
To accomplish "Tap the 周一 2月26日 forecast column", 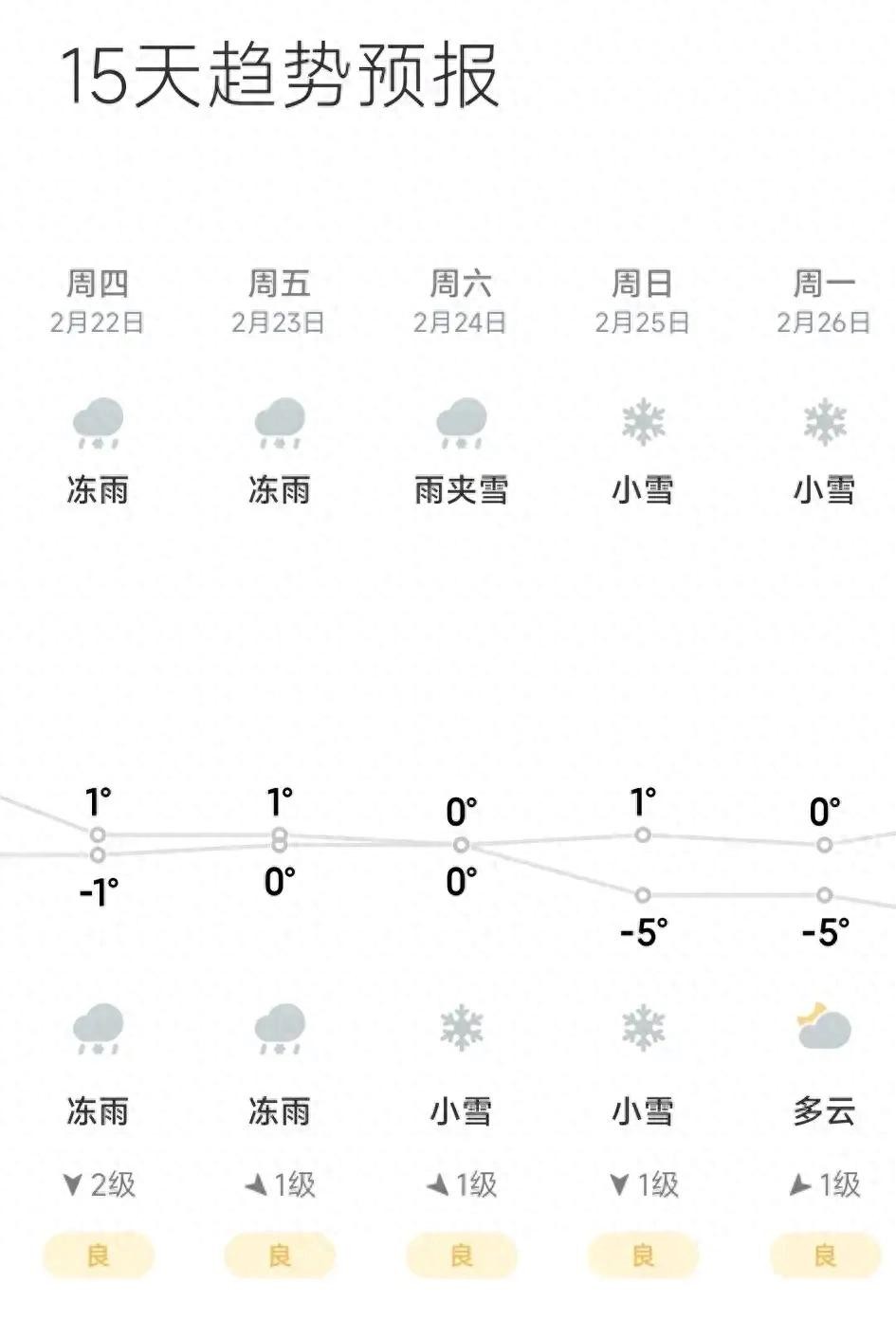I will [824, 302].
